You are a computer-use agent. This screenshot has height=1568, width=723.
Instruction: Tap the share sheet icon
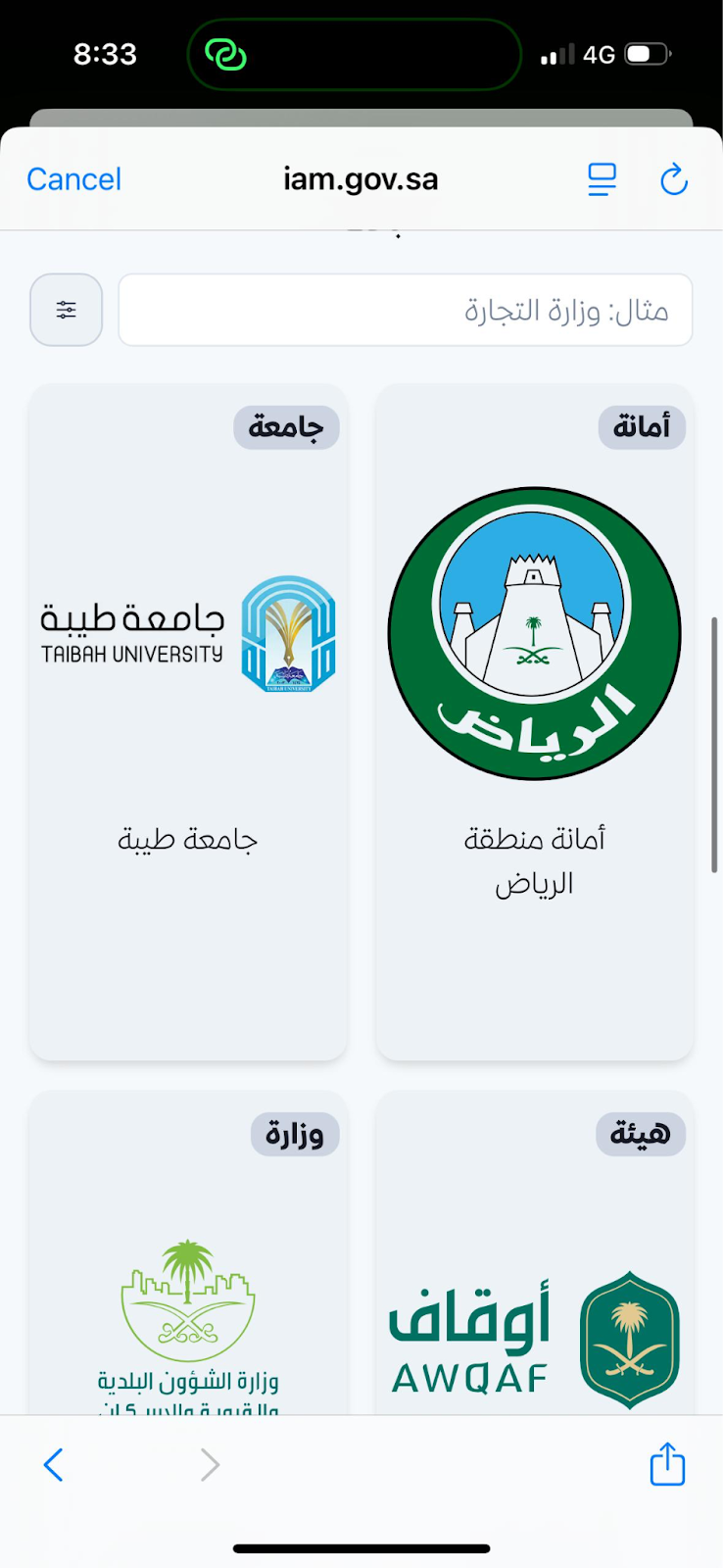[667, 1464]
